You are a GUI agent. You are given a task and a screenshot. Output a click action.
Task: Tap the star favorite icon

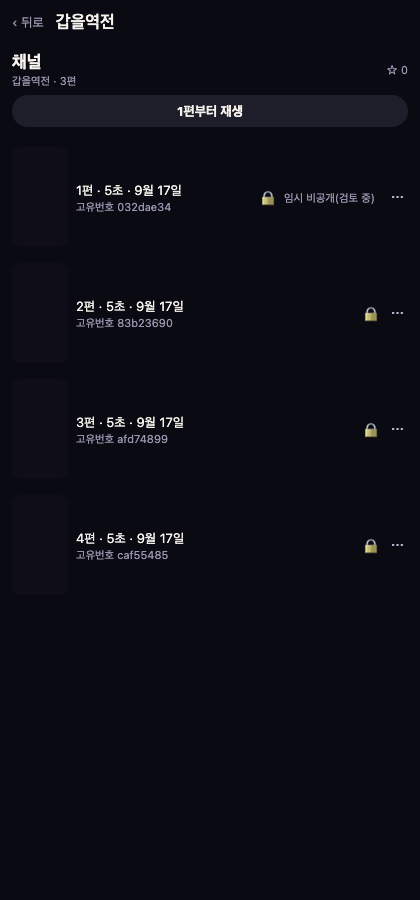[x=392, y=70]
